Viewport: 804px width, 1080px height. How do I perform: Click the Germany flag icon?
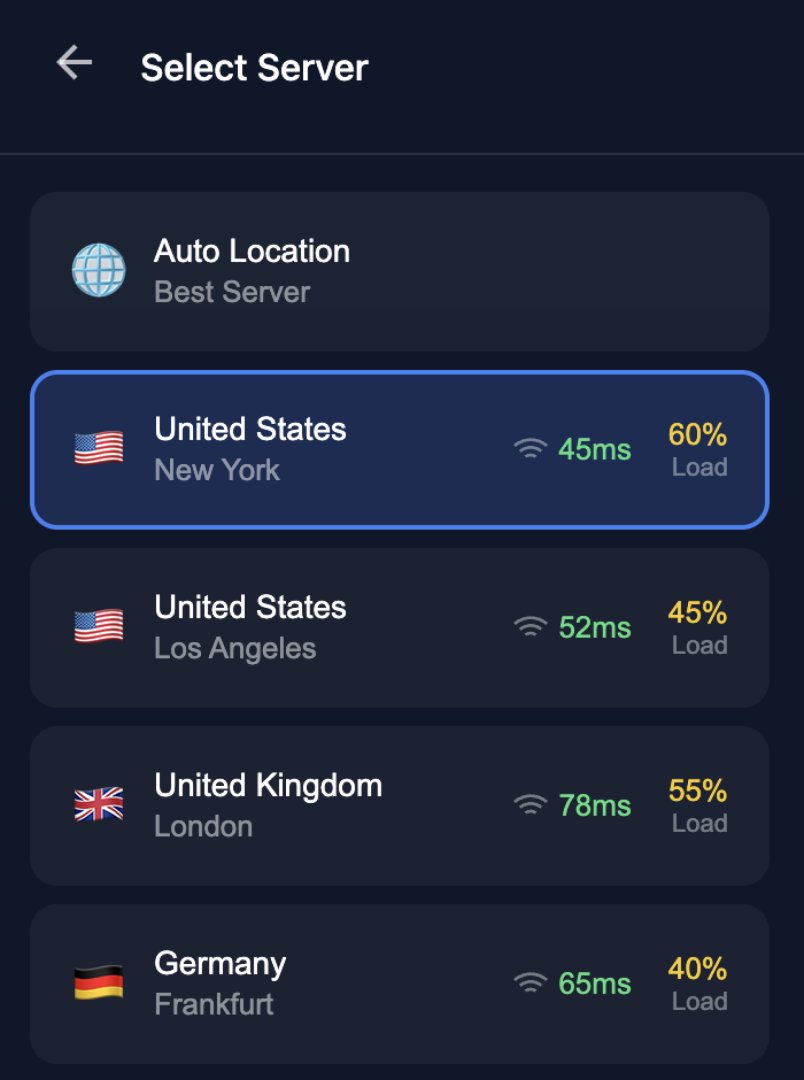click(97, 983)
